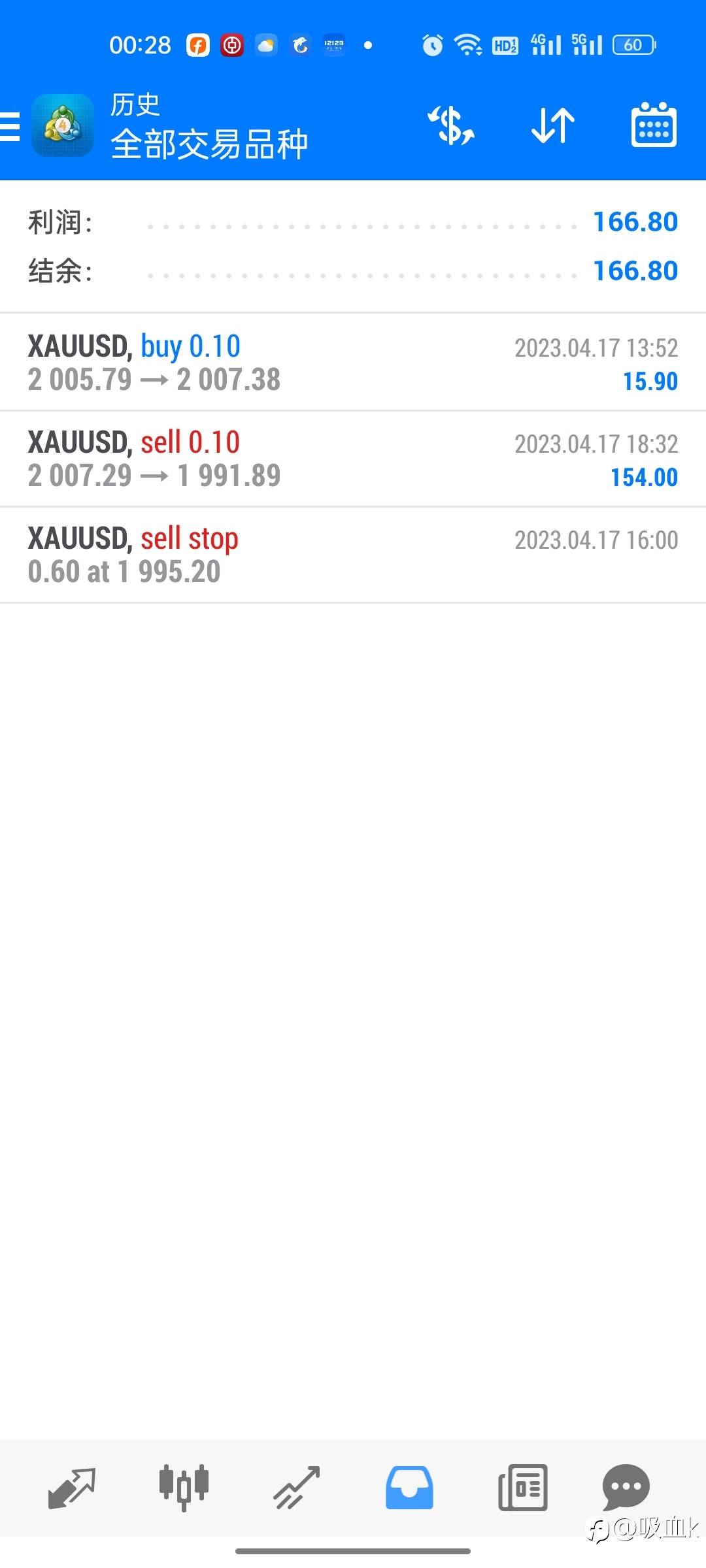This screenshot has width=706, height=1568.
Task: Expand the XAUUSD sell 0.10 trade
Action: click(x=353, y=459)
